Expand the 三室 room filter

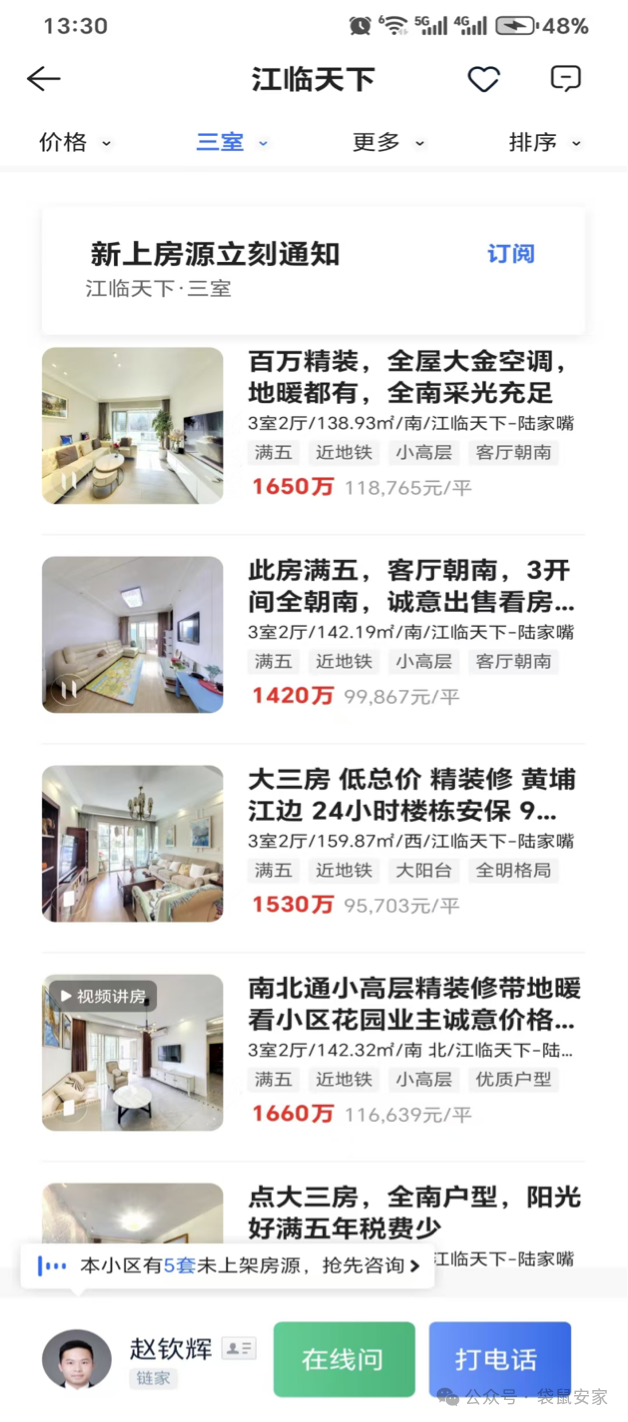[232, 143]
